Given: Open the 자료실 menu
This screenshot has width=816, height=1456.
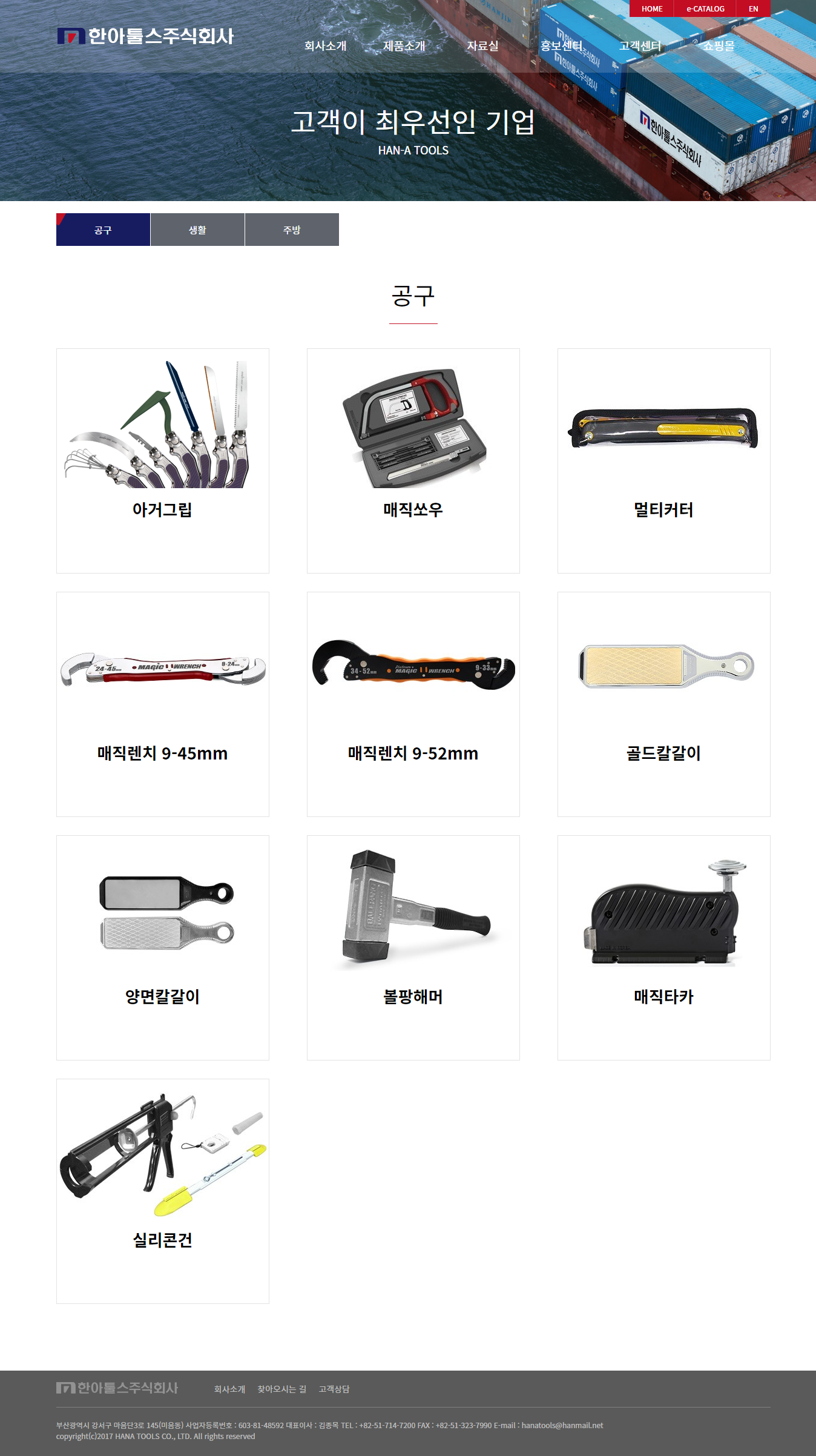Looking at the screenshot, I should (482, 46).
